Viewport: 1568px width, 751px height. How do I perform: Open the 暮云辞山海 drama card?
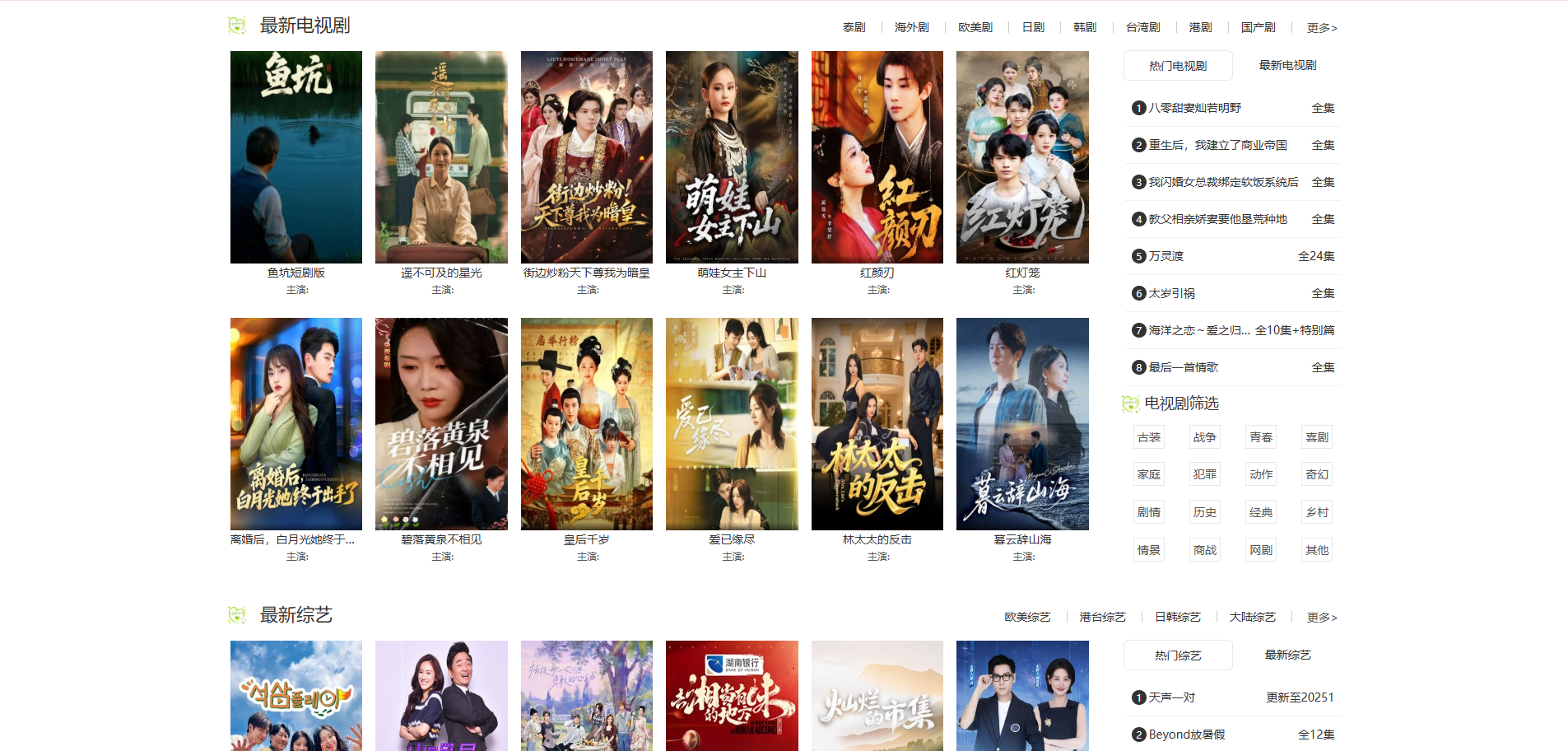(x=1022, y=424)
